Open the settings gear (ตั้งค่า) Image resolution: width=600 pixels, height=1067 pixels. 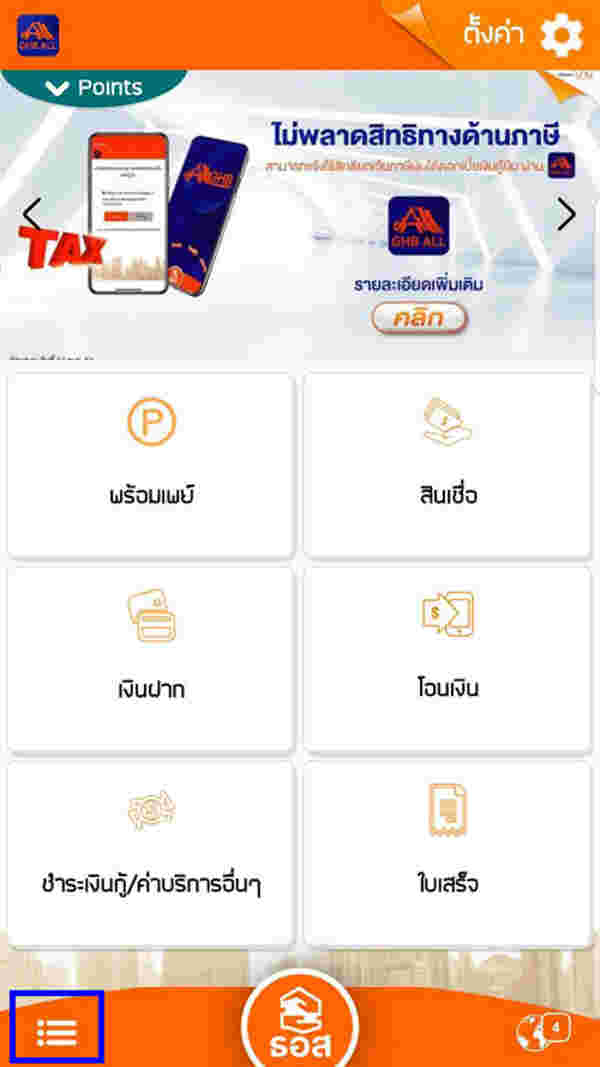(x=560, y=35)
